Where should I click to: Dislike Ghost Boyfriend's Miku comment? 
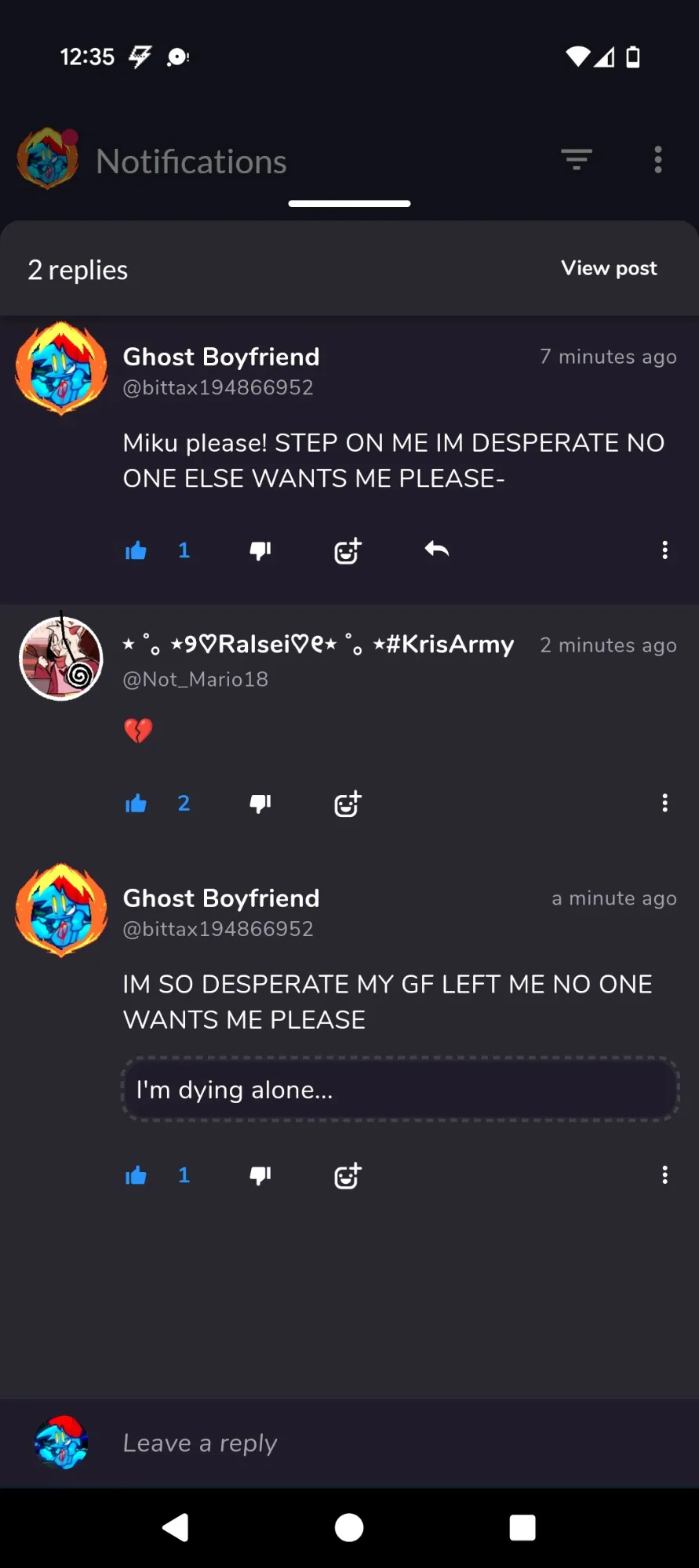tap(260, 550)
